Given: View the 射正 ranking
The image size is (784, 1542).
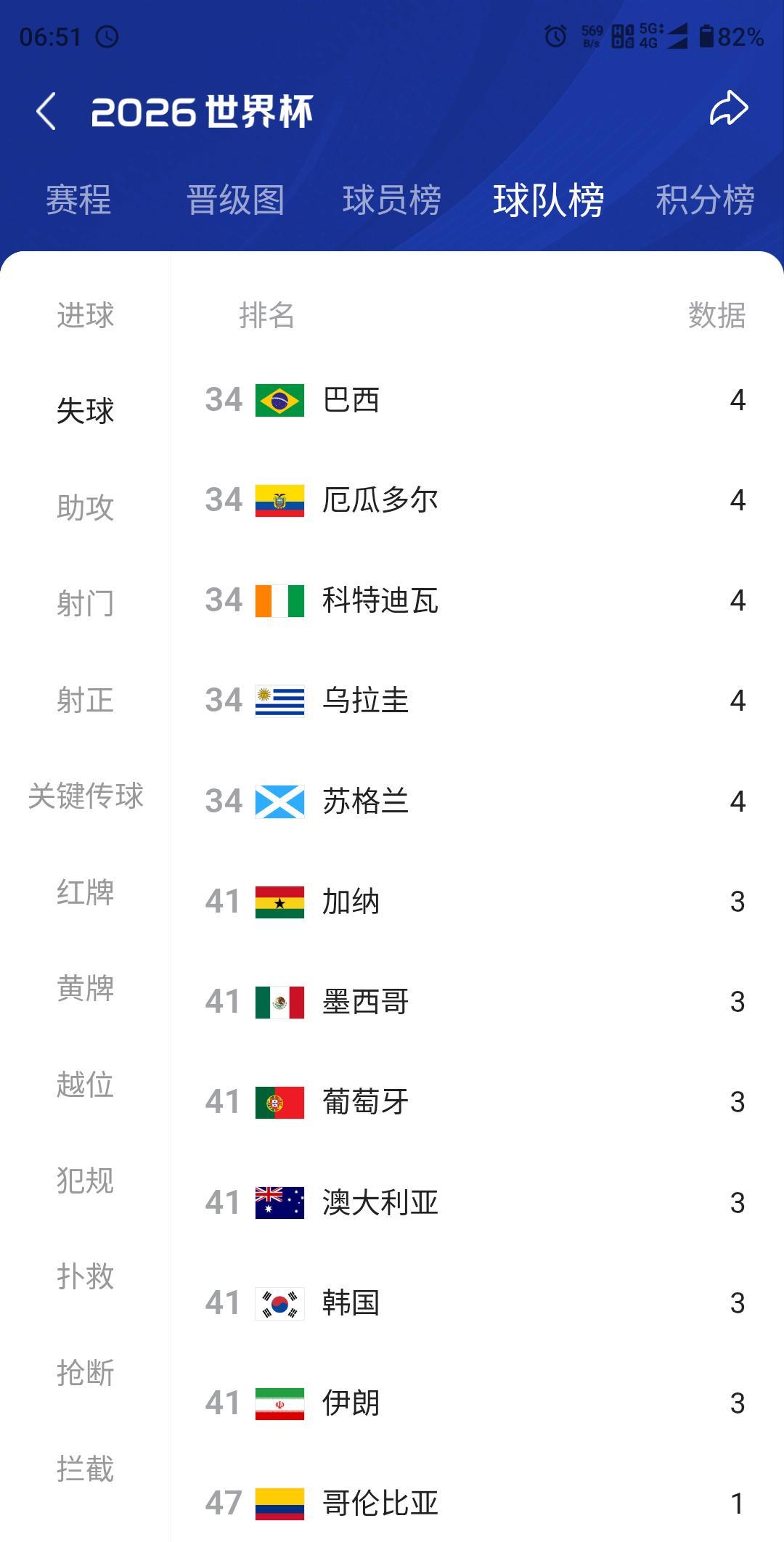Looking at the screenshot, I should pyautogui.click(x=86, y=700).
